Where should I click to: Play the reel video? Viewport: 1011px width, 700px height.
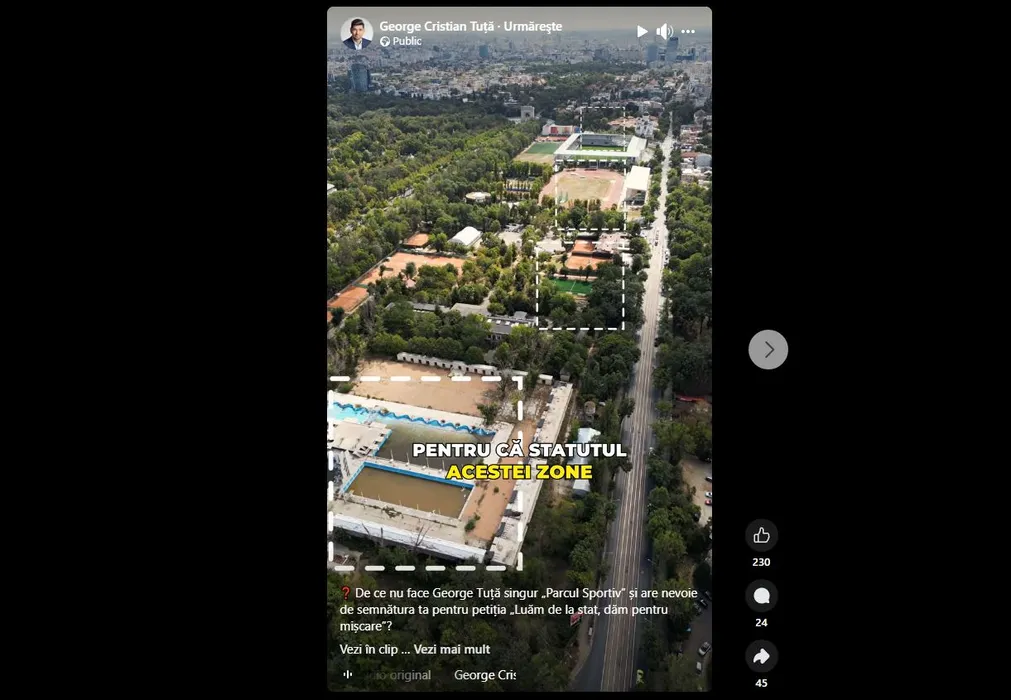coord(642,31)
